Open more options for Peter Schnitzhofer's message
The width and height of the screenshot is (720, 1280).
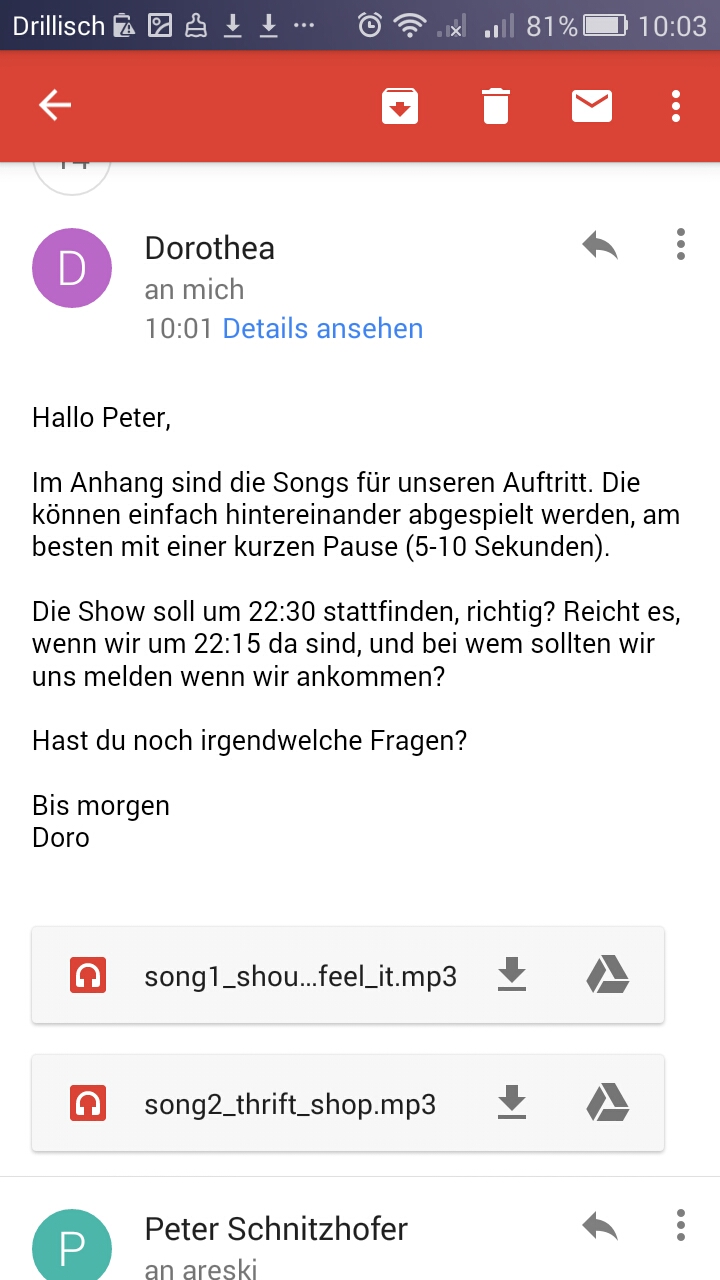(x=681, y=1226)
